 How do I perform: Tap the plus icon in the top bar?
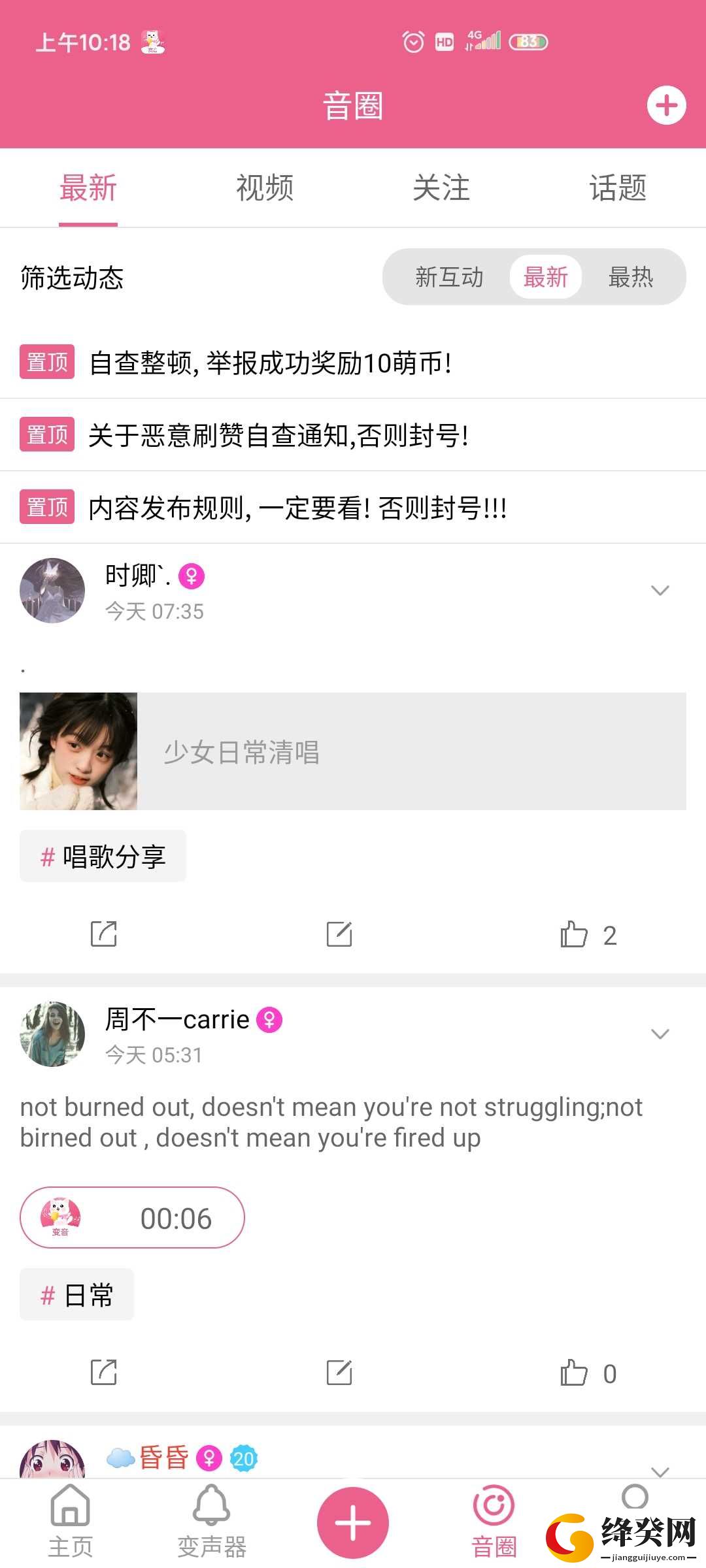pos(666,105)
